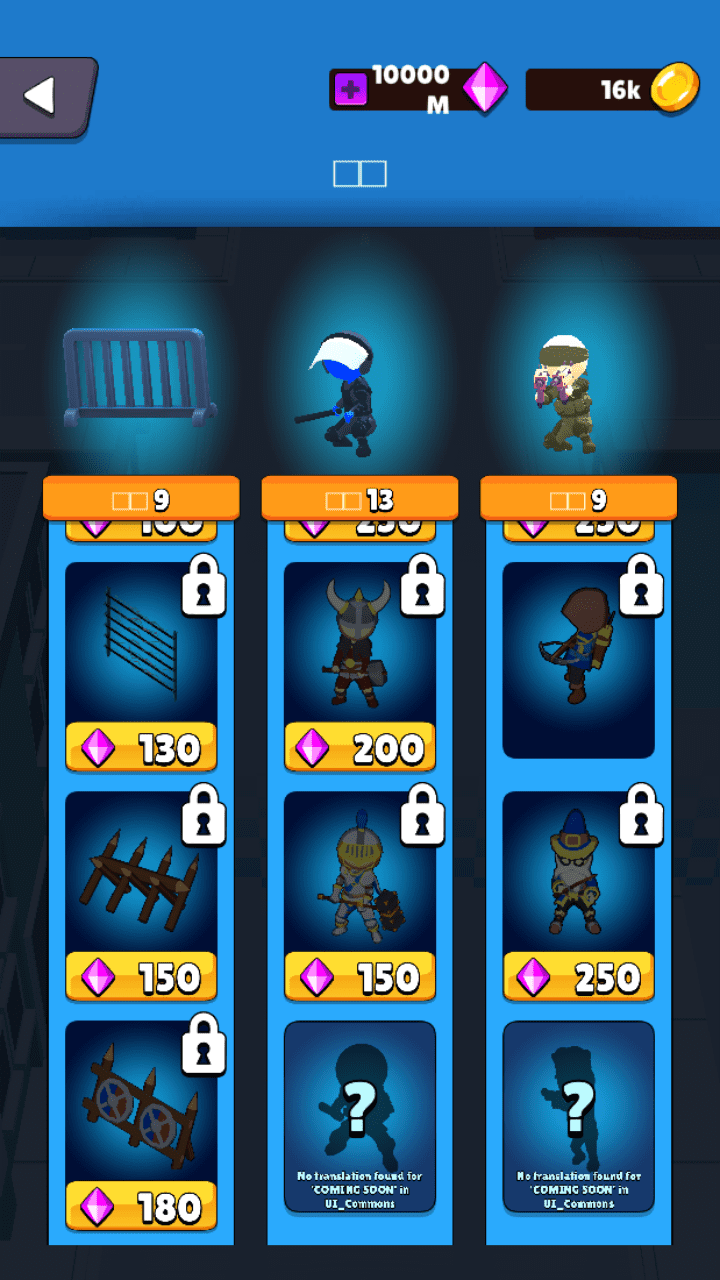Buy the wire fence for 130 gems
720x1280 pixels.
[141, 747]
